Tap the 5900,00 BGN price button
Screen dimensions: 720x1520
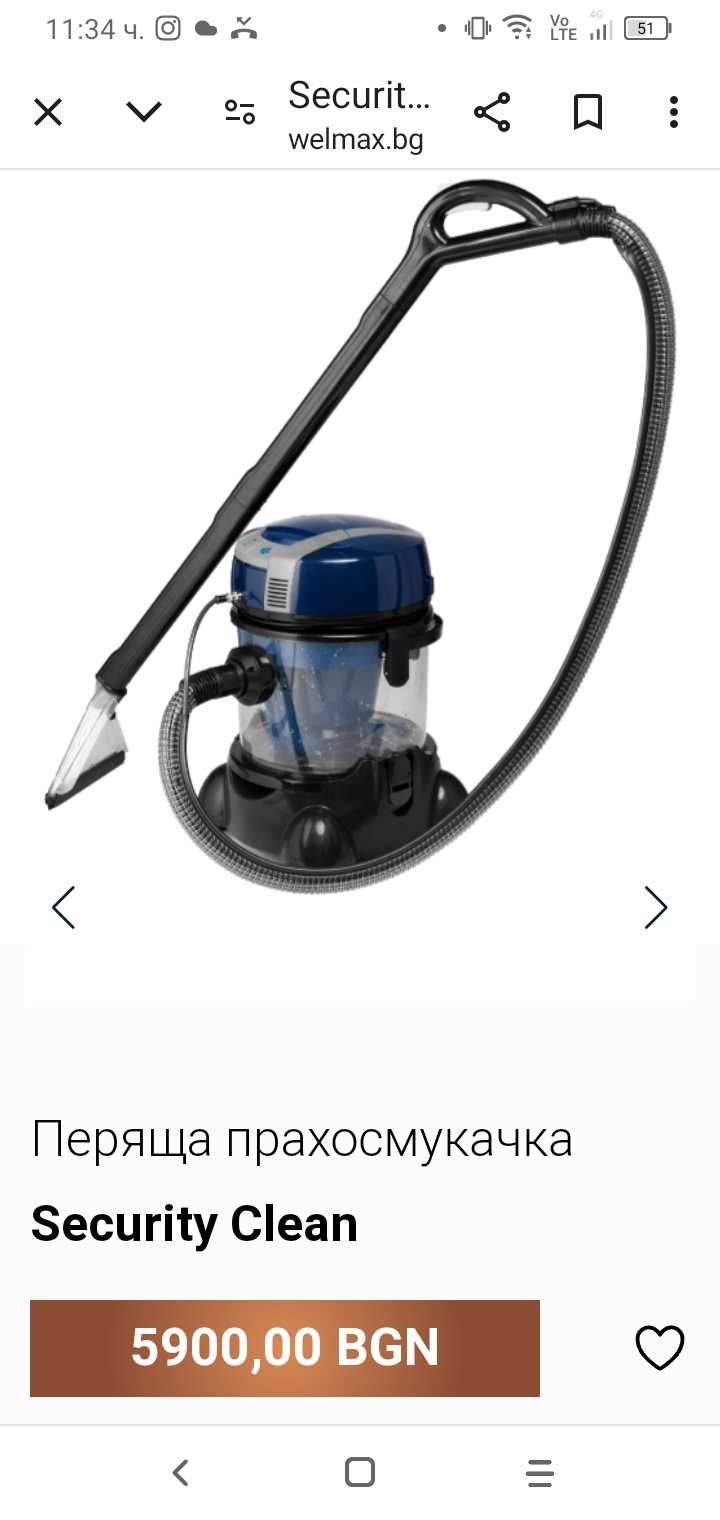pos(285,1348)
